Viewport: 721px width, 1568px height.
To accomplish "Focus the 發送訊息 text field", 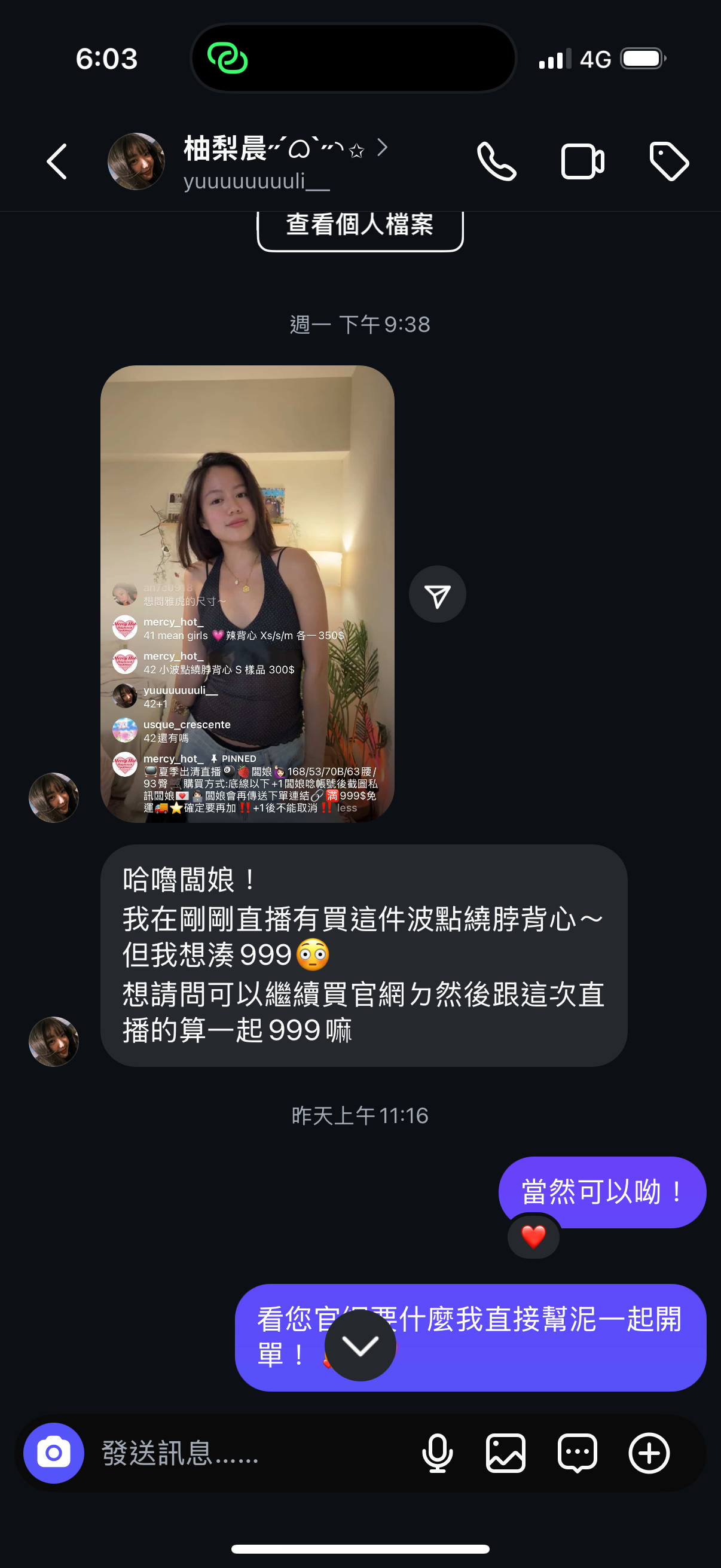I will pos(243,1454).
